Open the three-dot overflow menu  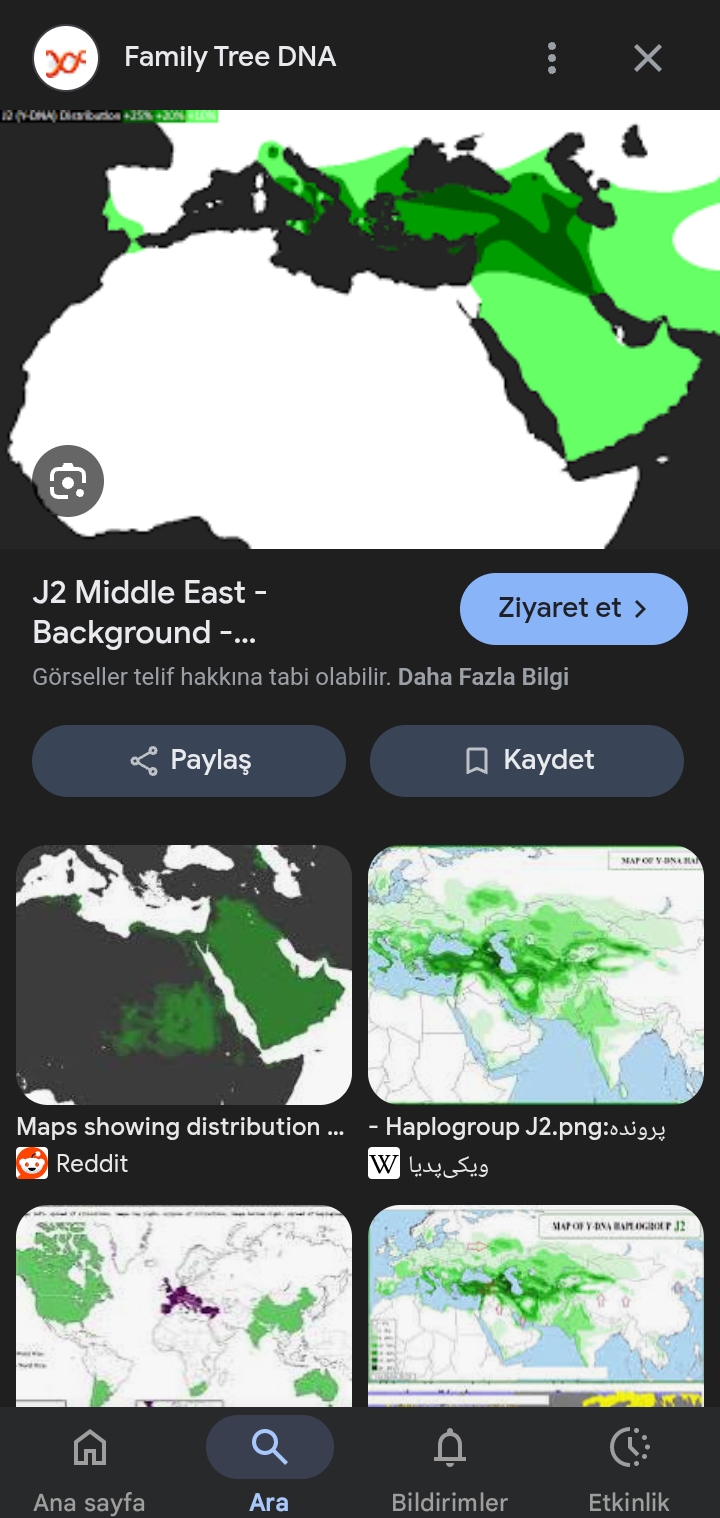pos(551,58)
